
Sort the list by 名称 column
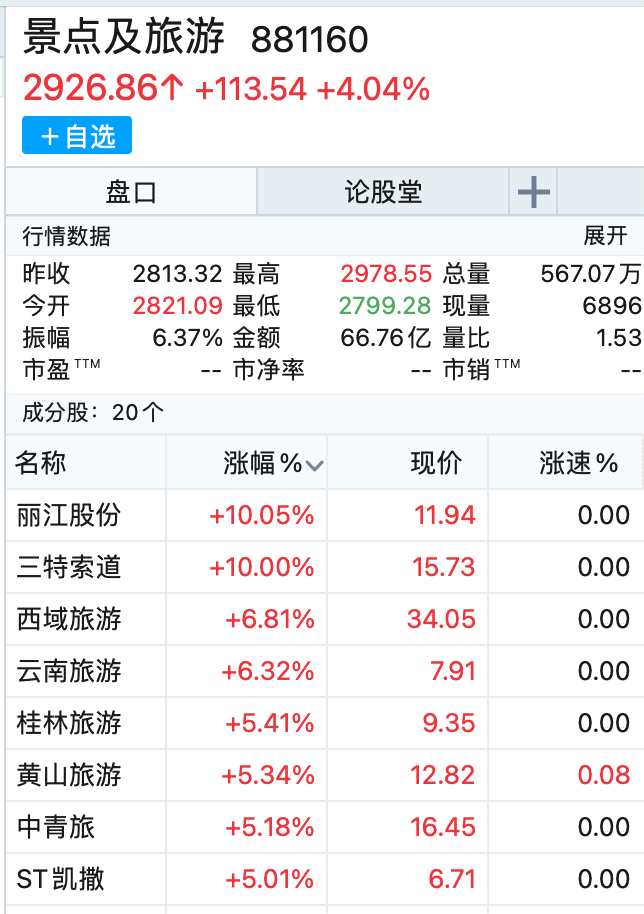pyautogui.click(x=42, y=464)
